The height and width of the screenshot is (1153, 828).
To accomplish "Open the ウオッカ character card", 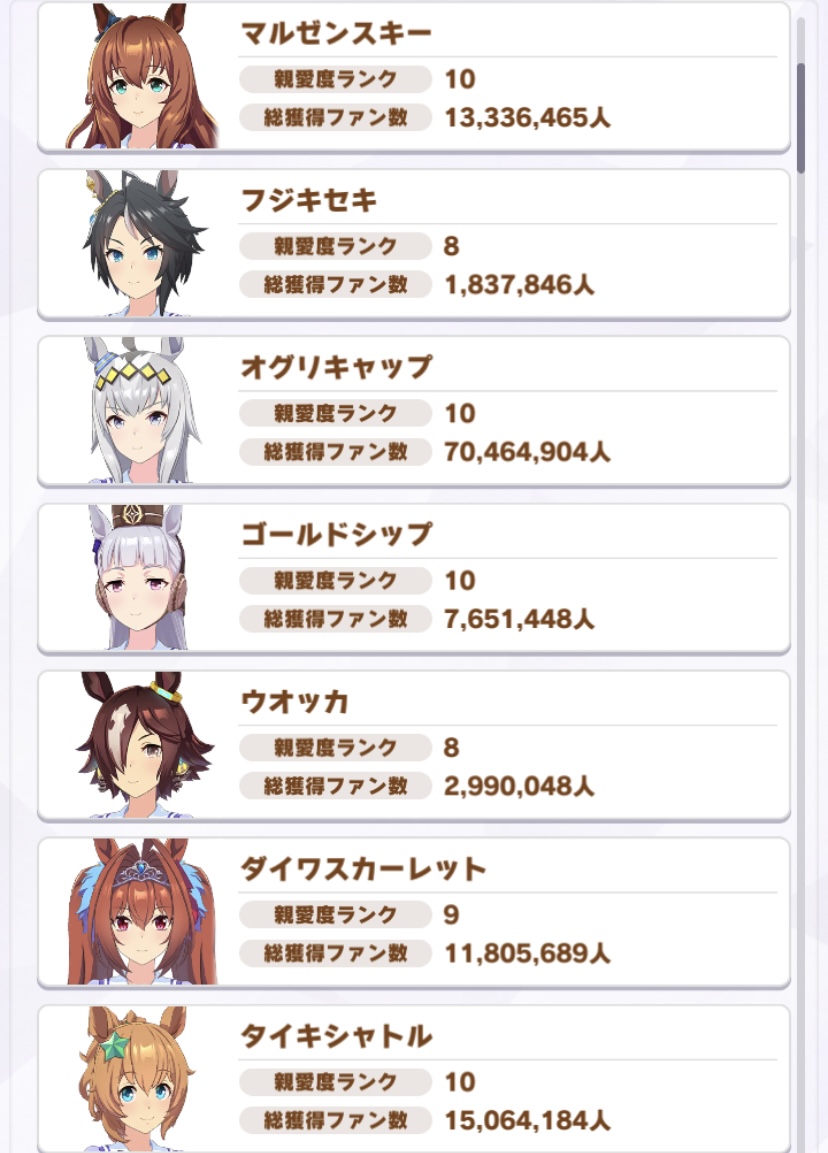I will 413,746.
